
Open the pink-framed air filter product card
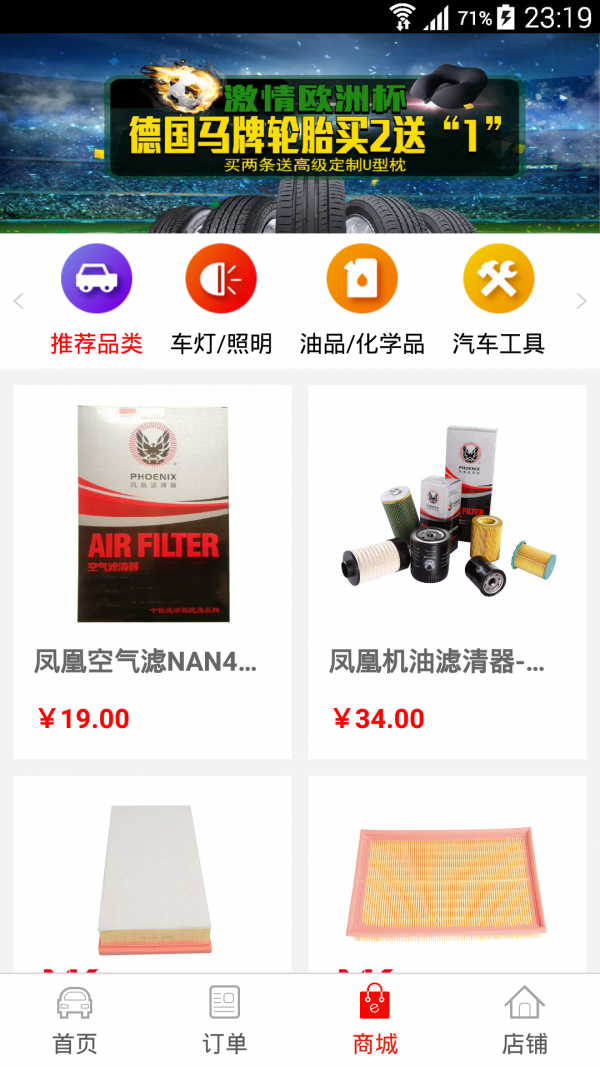point(447,875)
